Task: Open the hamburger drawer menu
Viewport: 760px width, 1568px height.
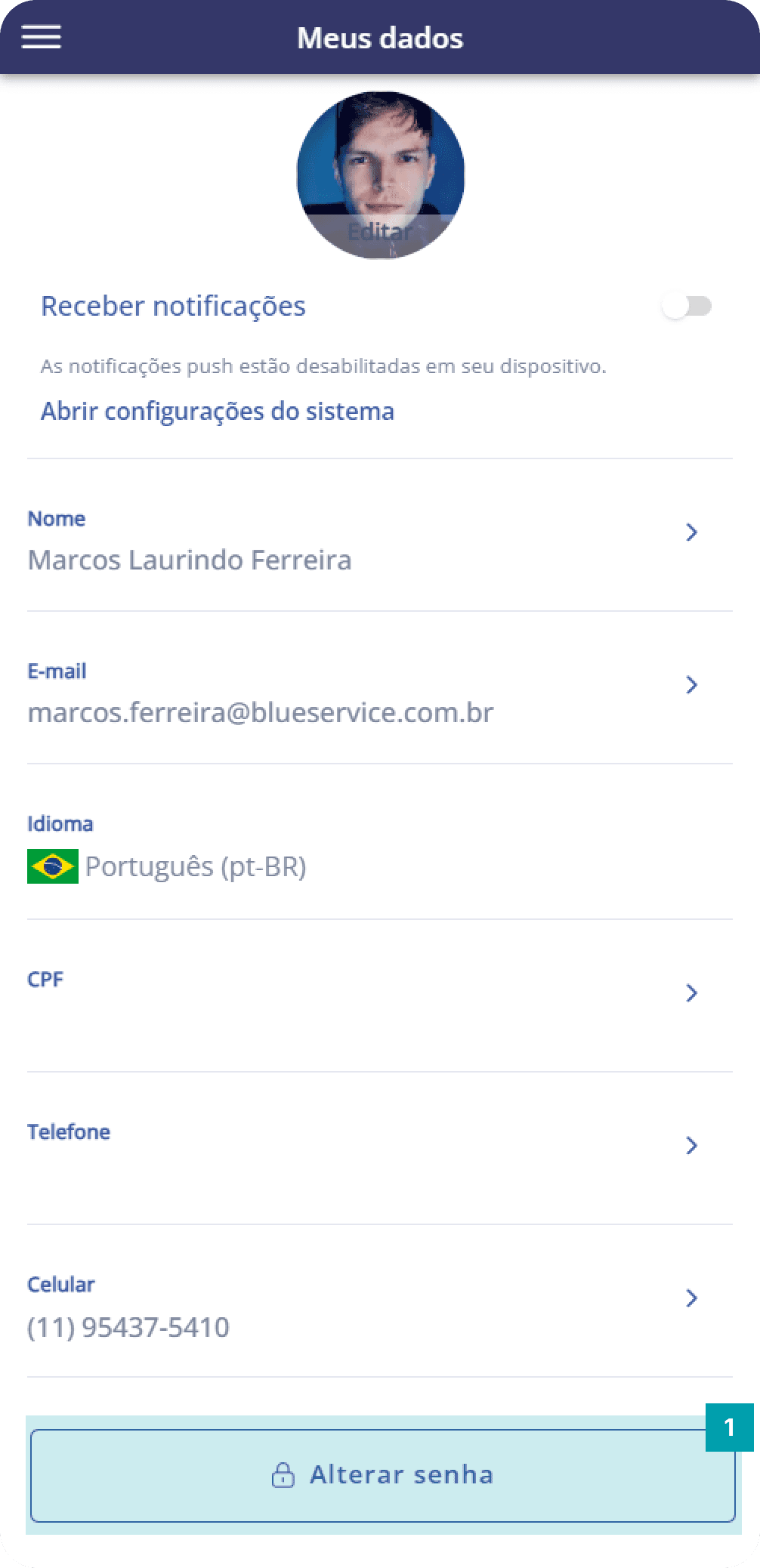Action: [42, 37]
